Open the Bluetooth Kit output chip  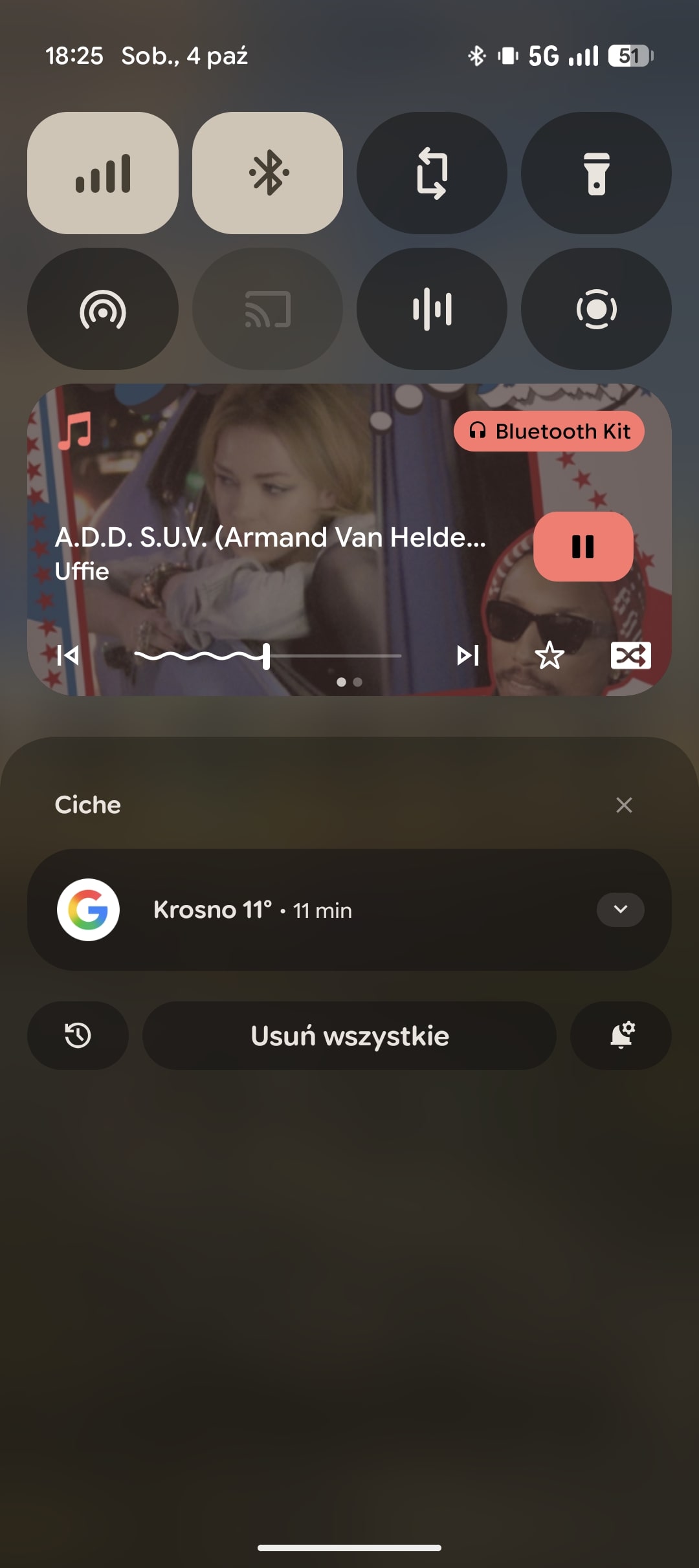pos(549,431)
